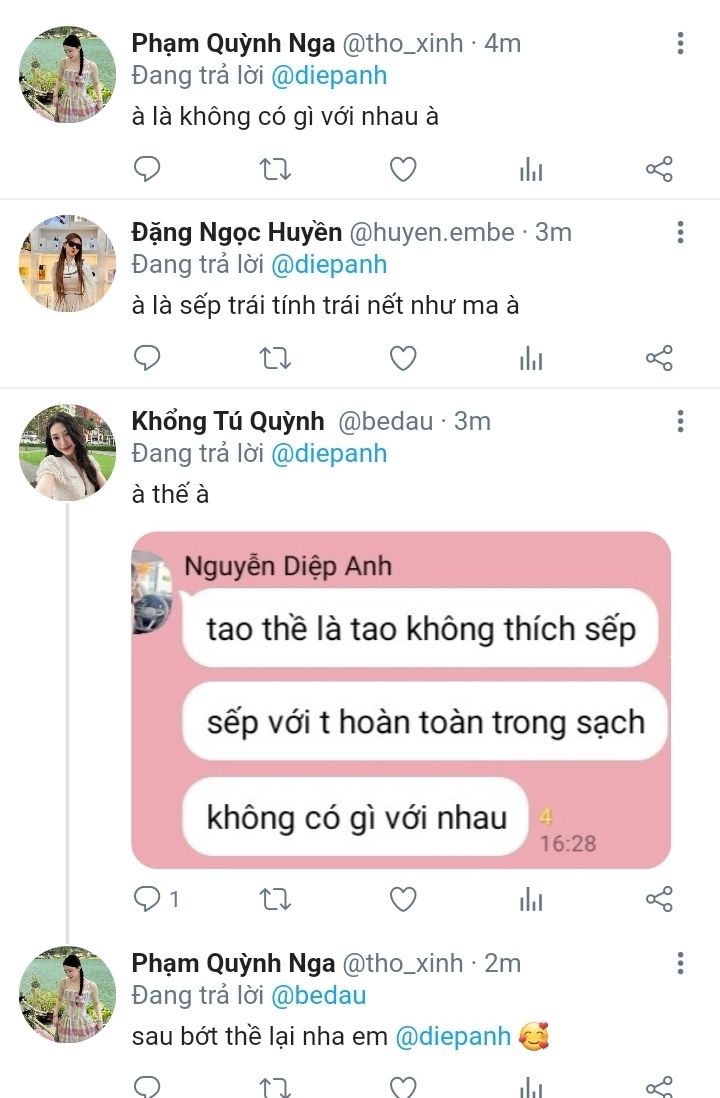Viewport: 720px width, 1098px height.
Task: Retweet Khổng Tú Quỳnh's tweet
Action: (x=275, y=899)
